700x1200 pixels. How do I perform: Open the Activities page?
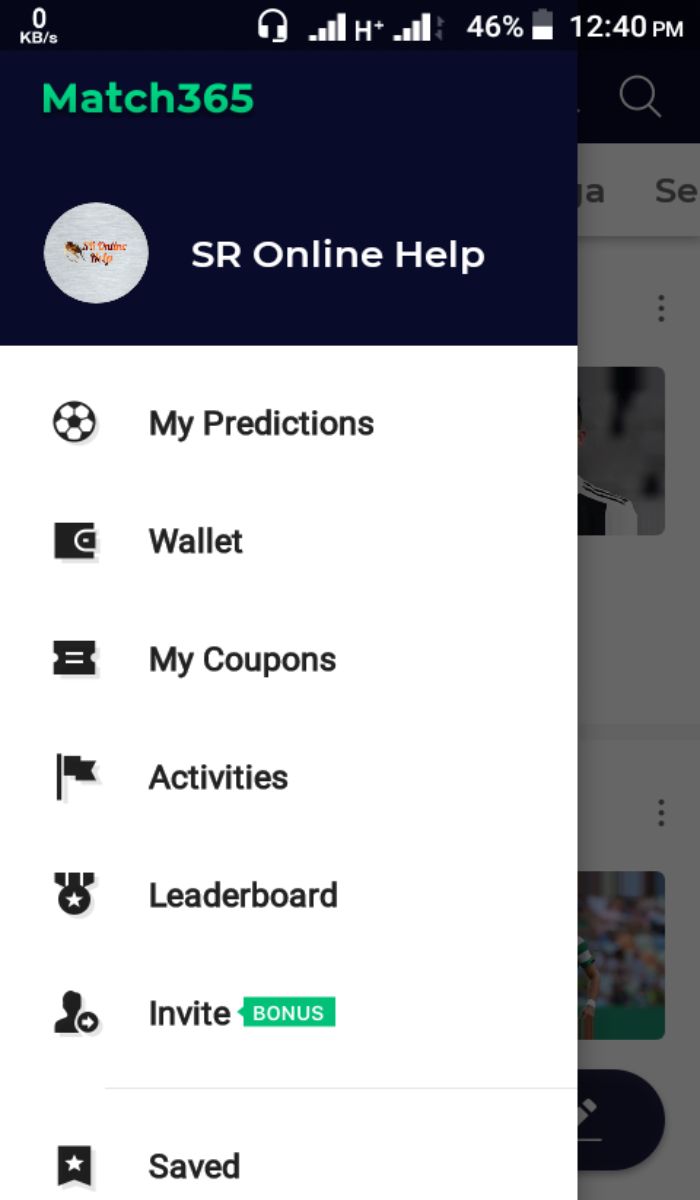[218, 777]
